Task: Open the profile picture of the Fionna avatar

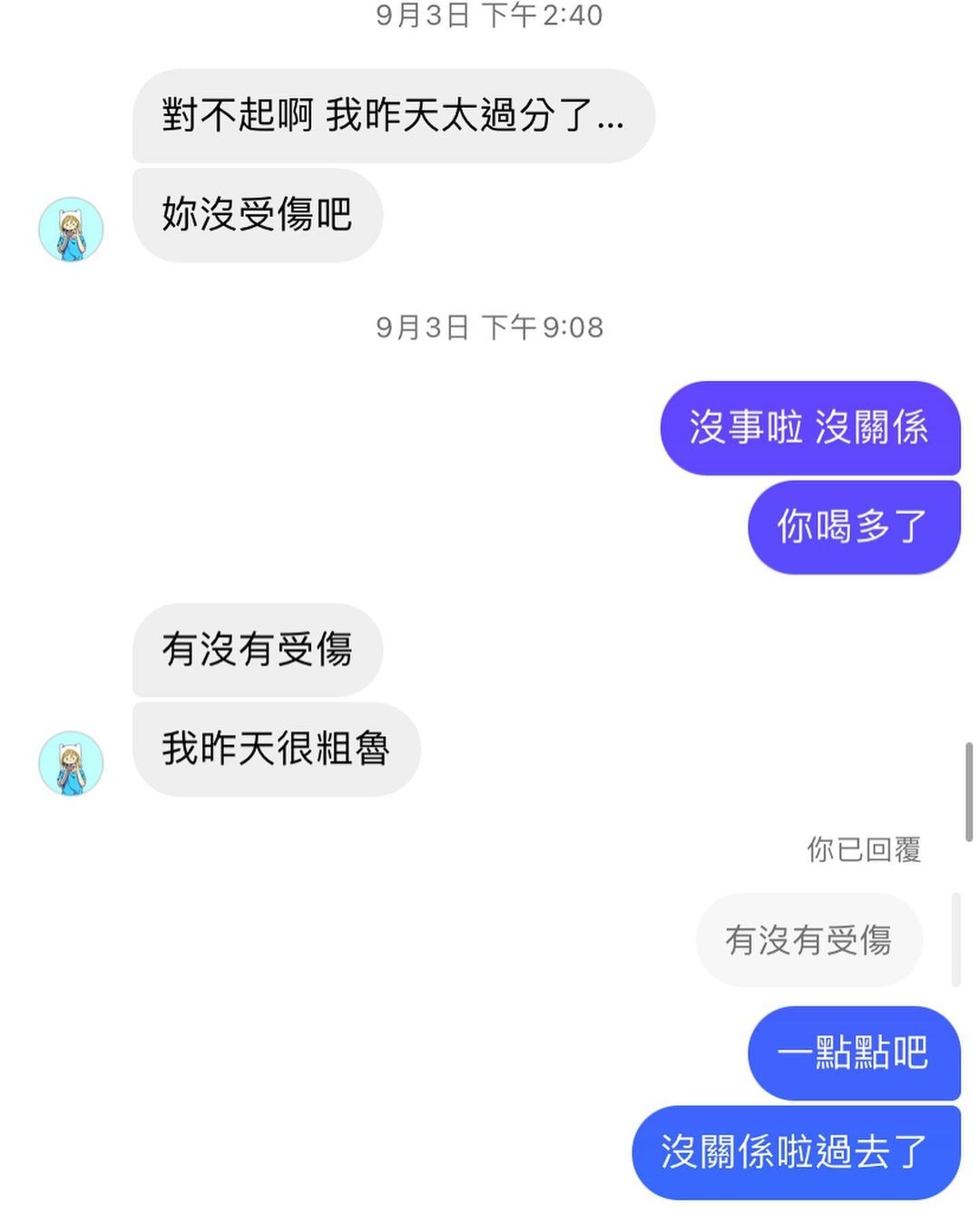Action: coord(71,230)
